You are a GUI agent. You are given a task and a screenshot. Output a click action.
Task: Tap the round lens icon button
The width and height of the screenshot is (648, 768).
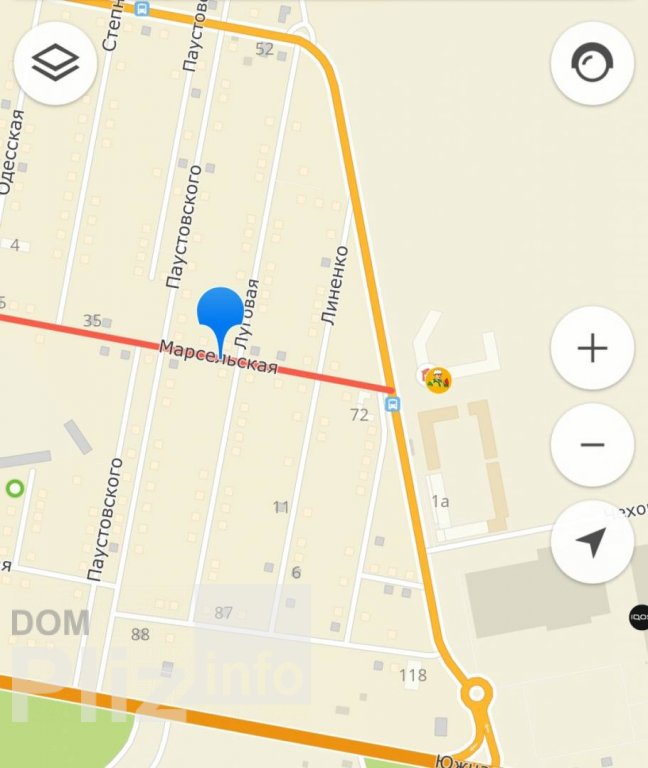tap(592, 64)
